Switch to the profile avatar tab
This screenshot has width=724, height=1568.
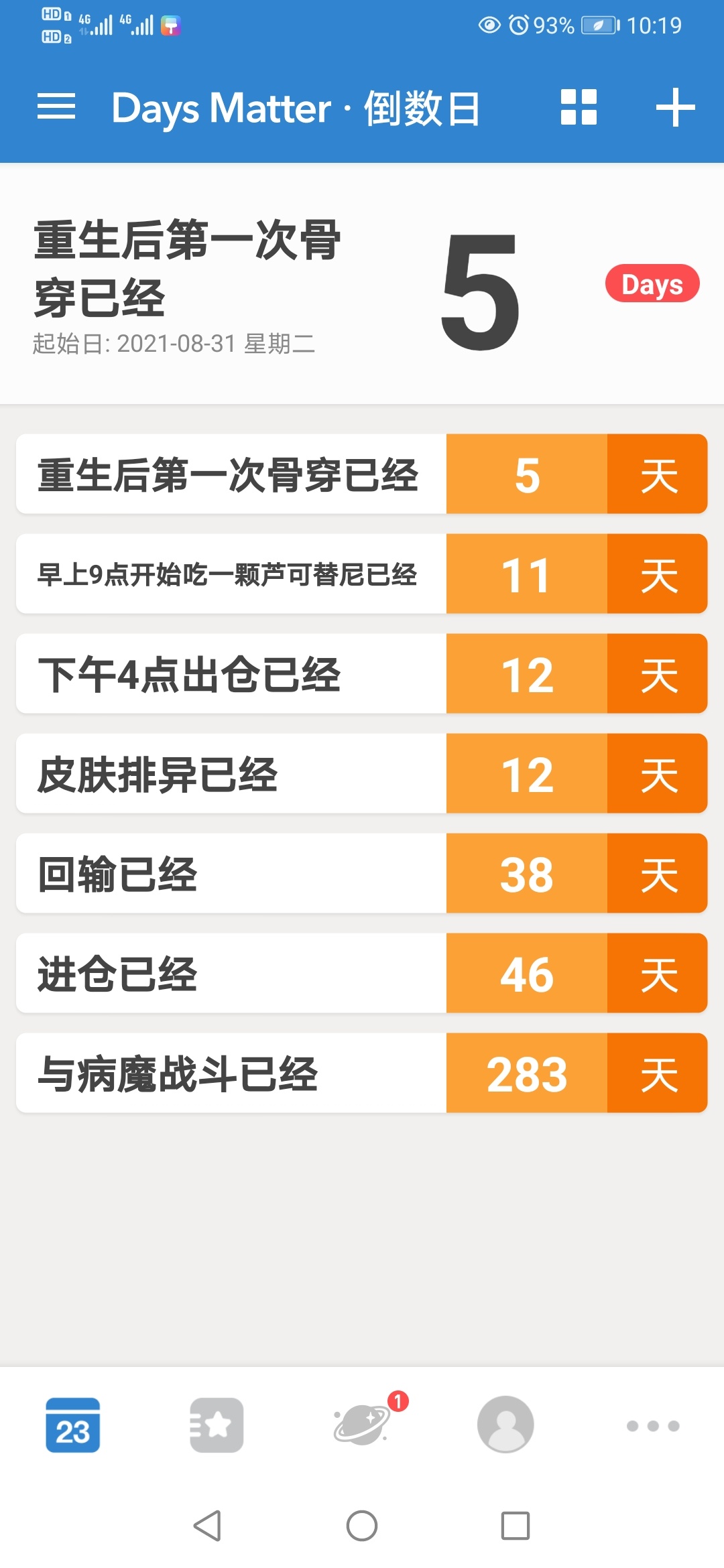[505, 1424]
